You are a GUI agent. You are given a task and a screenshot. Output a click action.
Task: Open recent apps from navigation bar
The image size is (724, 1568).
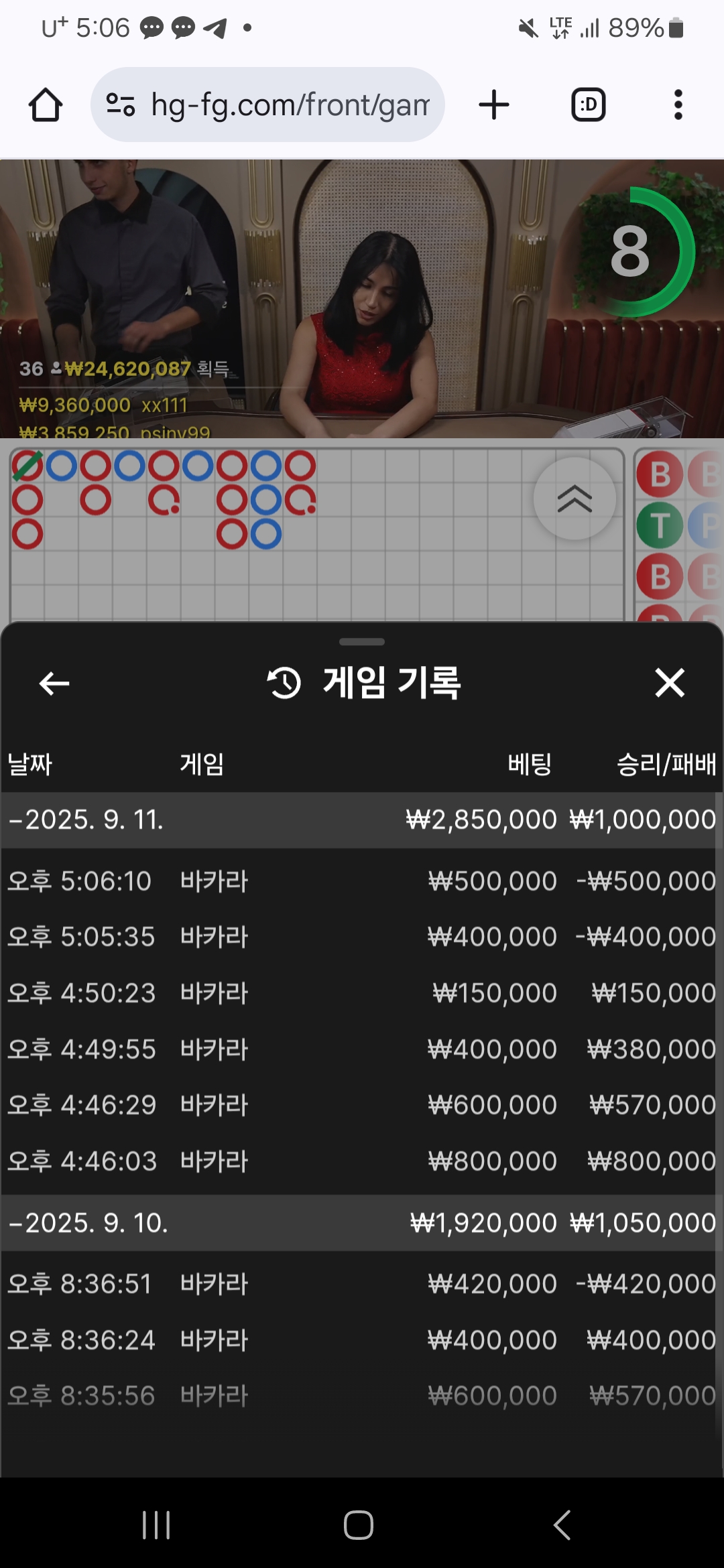tap(156, 1525)
